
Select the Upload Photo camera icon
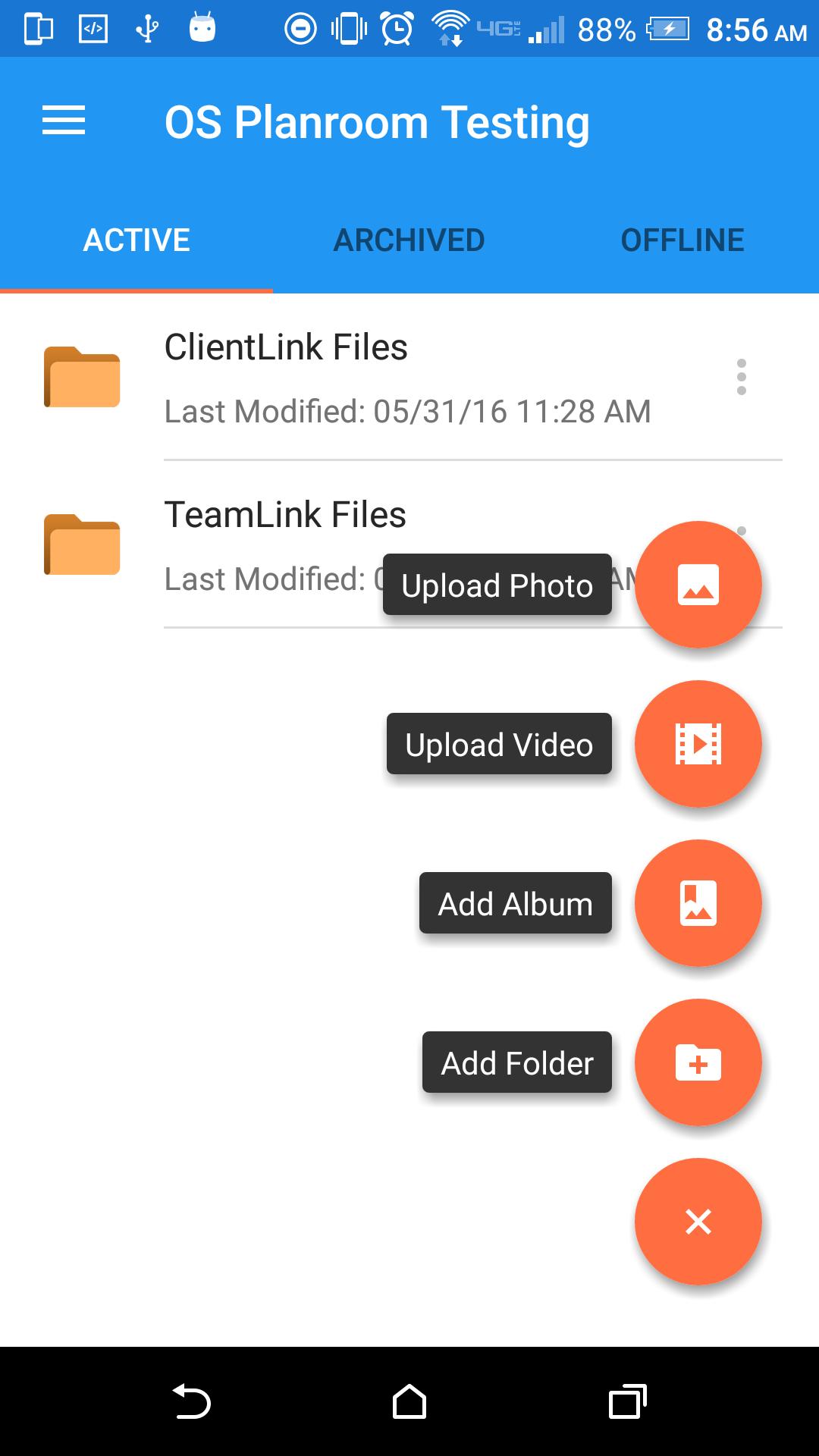[698, 584]
